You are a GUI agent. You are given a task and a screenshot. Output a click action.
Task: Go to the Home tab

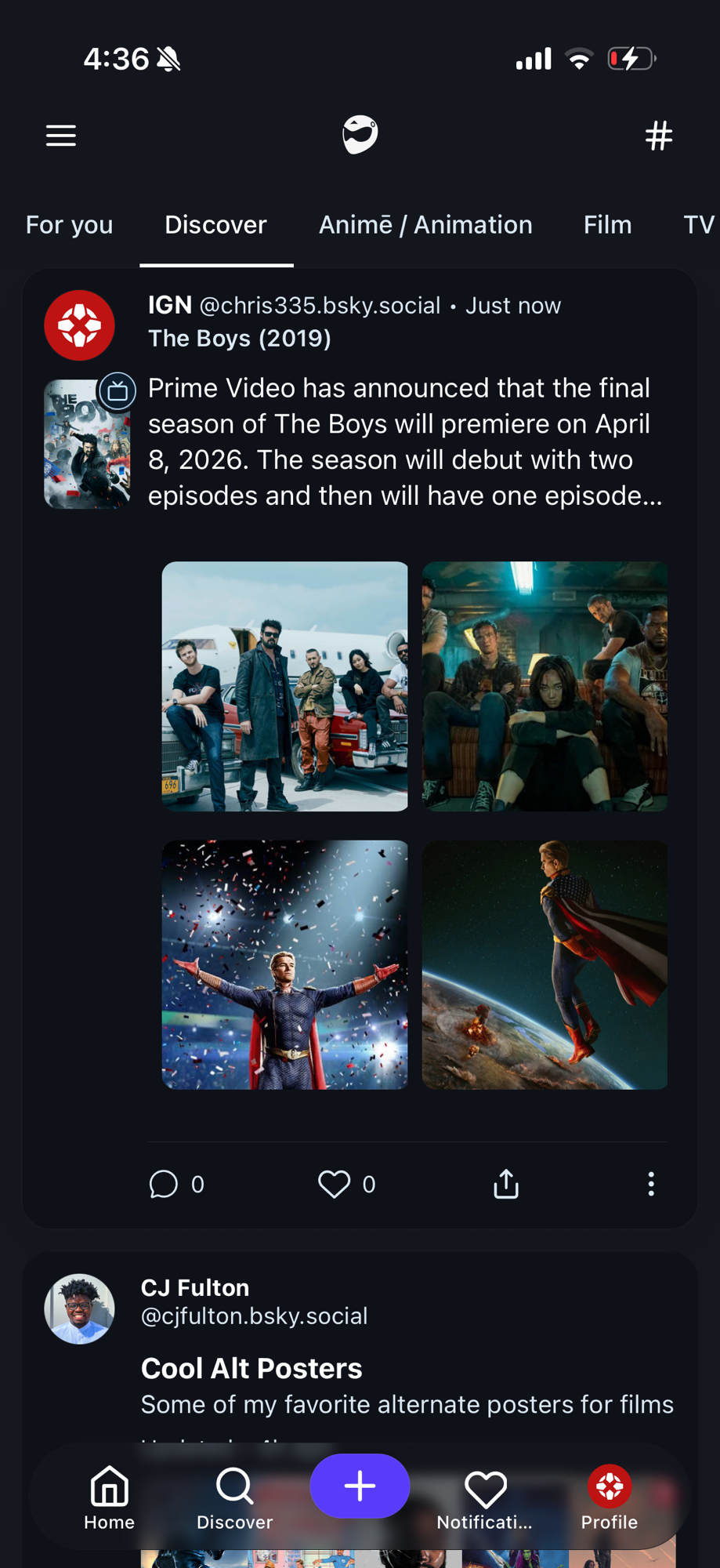[x=109, y=1497]
